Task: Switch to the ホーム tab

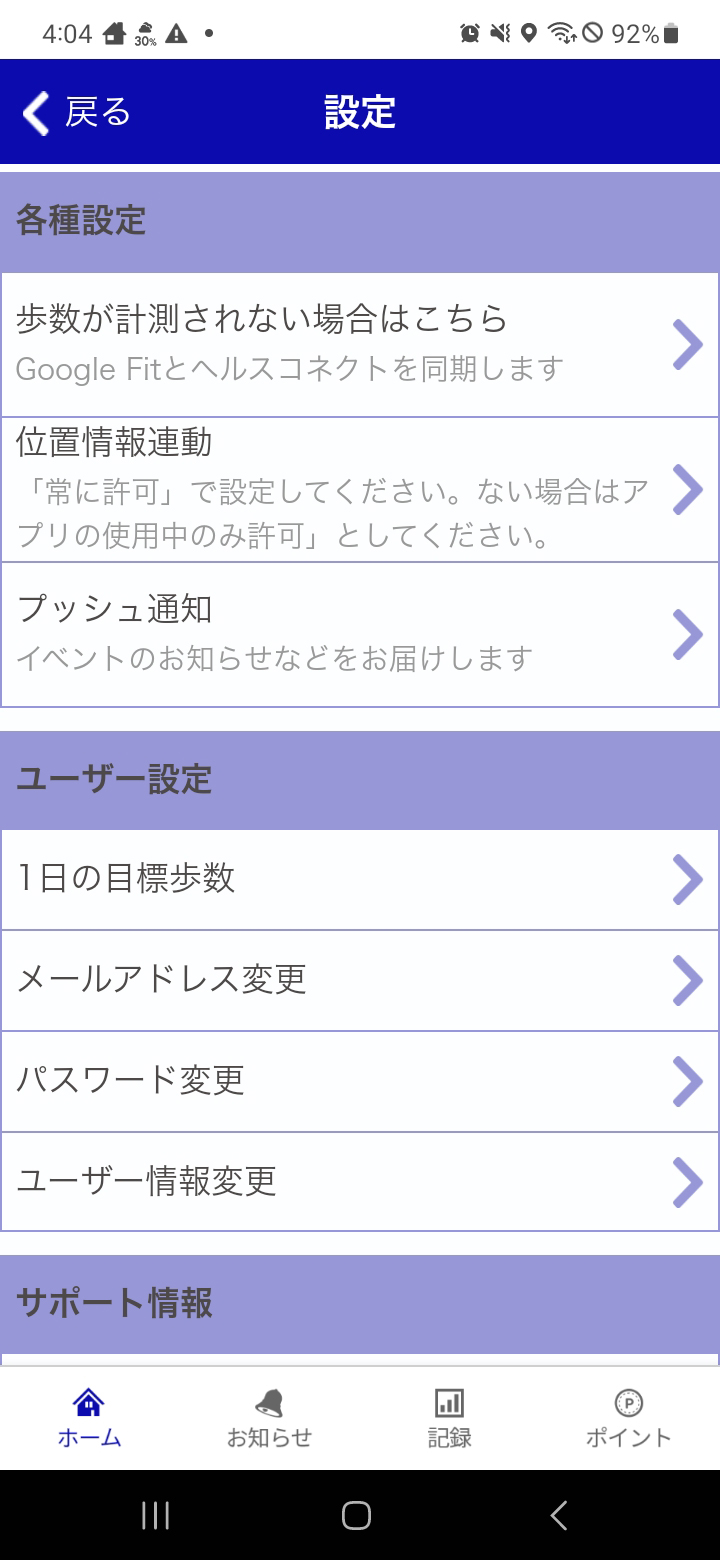Action: click(x=89, y=1418)
